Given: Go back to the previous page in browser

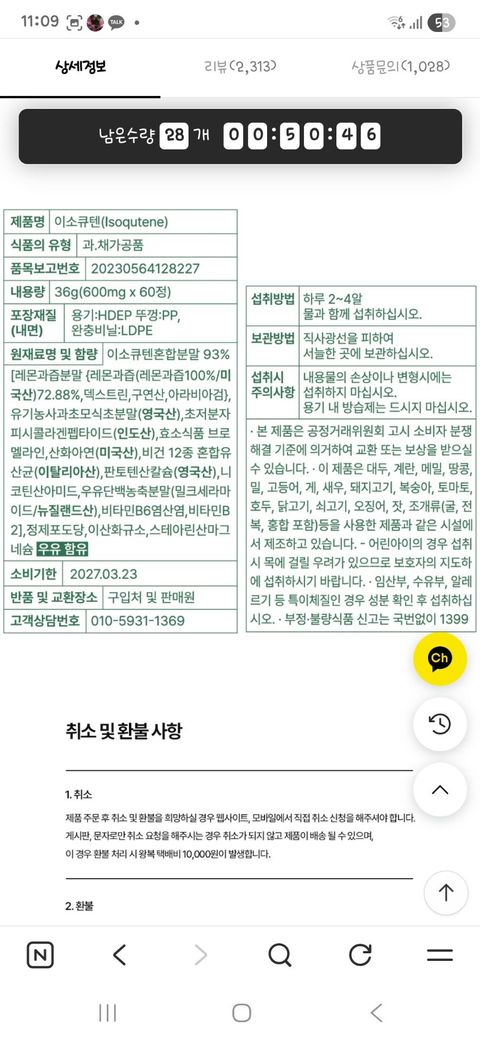Looking at the screenshot, I should tap(119, 955).
